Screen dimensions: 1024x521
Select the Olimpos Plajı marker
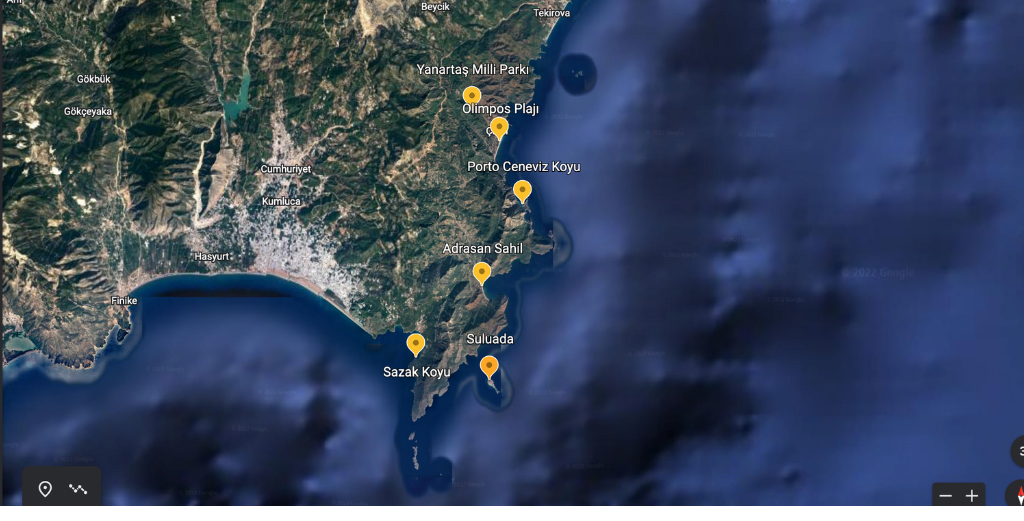(499, 127)
